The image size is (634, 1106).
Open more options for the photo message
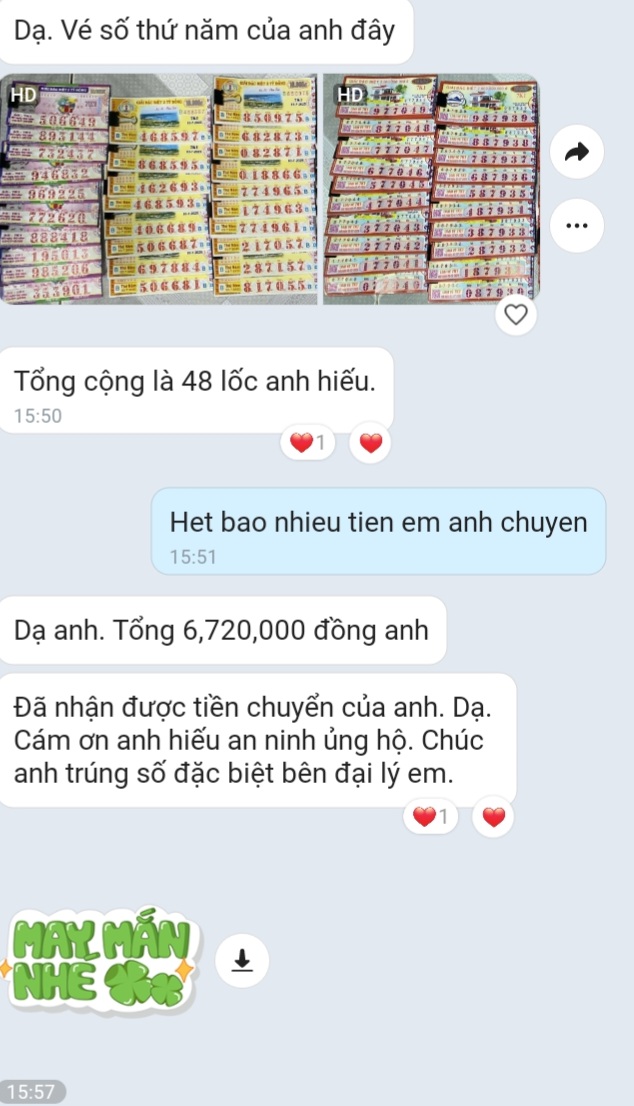pyautogui.click(x=577, y=225)
